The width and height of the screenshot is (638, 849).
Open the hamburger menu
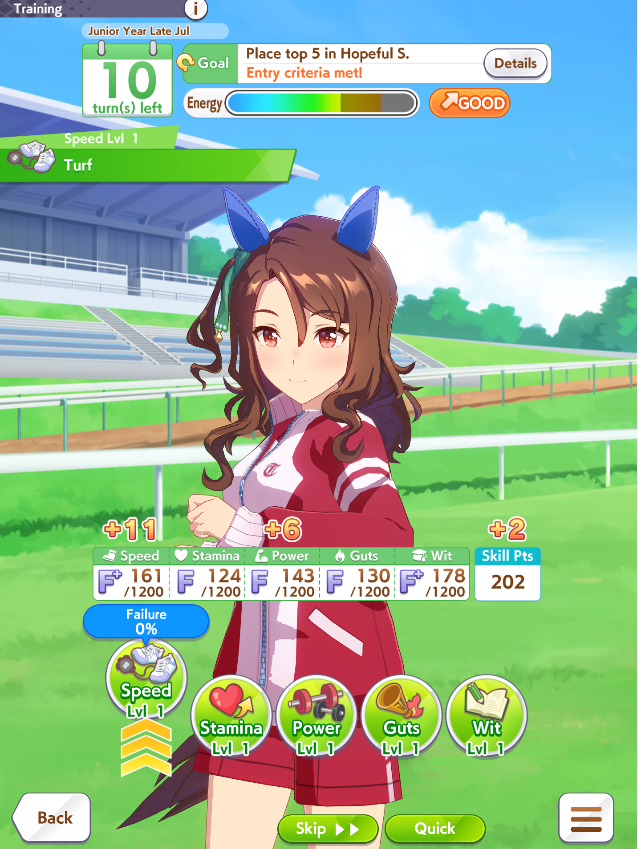coord(586,819)
